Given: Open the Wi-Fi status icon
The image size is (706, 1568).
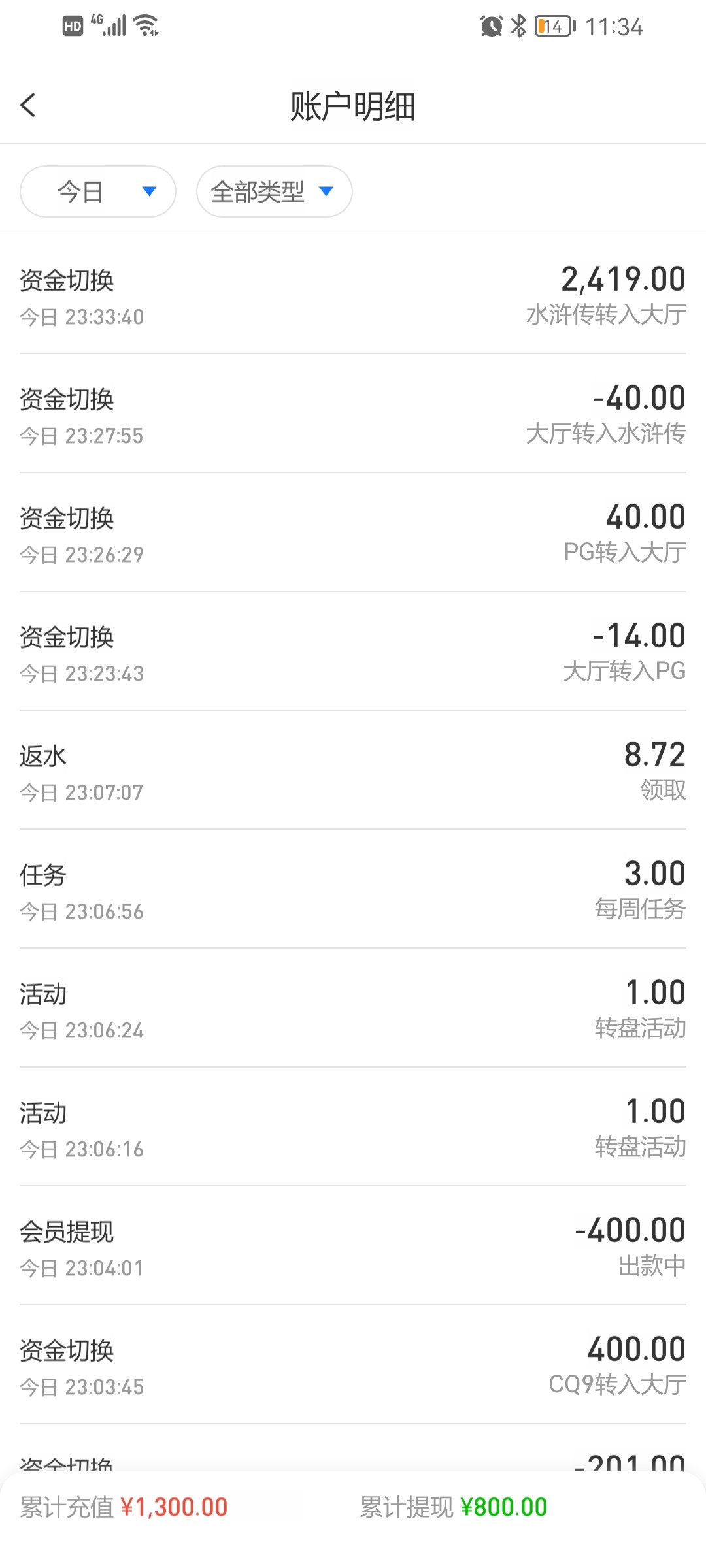Looking at the screenshot, I should click(145, 25).
